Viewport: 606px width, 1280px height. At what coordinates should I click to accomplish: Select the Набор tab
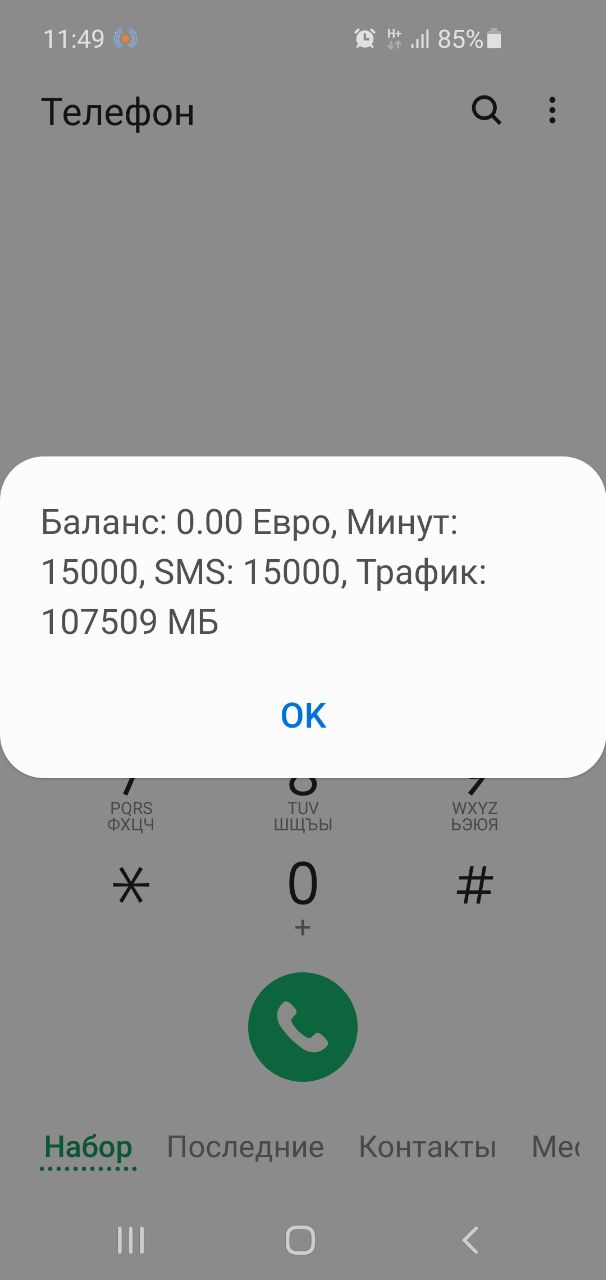(x=89, y=1147)
